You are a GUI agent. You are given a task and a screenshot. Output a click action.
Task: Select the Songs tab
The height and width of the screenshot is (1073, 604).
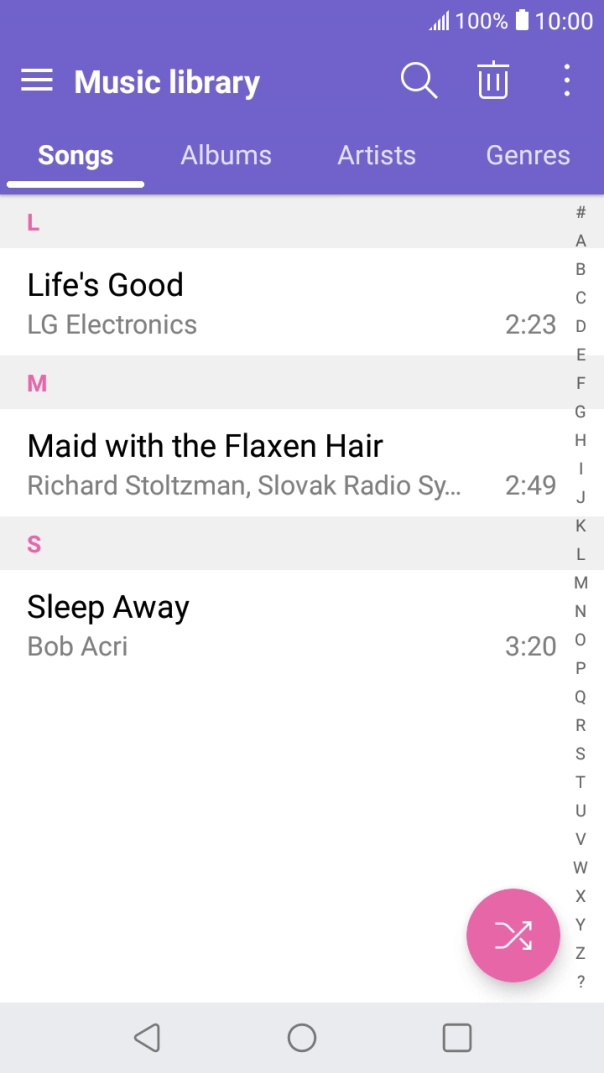tap(75, 155)
